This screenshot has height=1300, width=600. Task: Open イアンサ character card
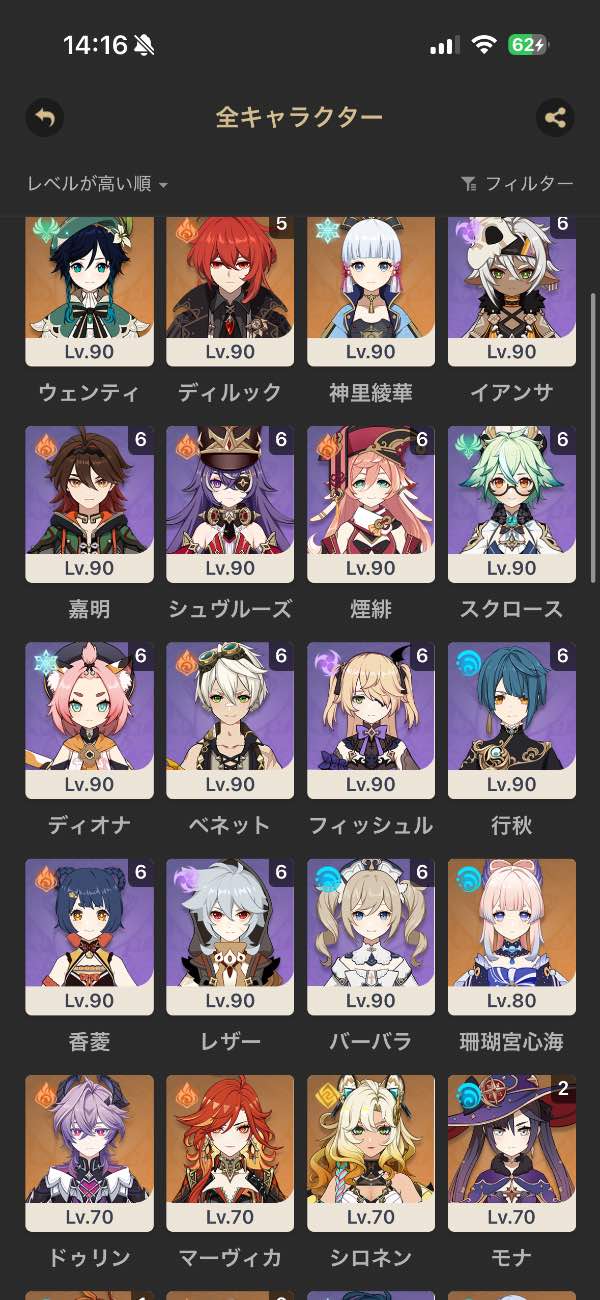tap(512, 292)
